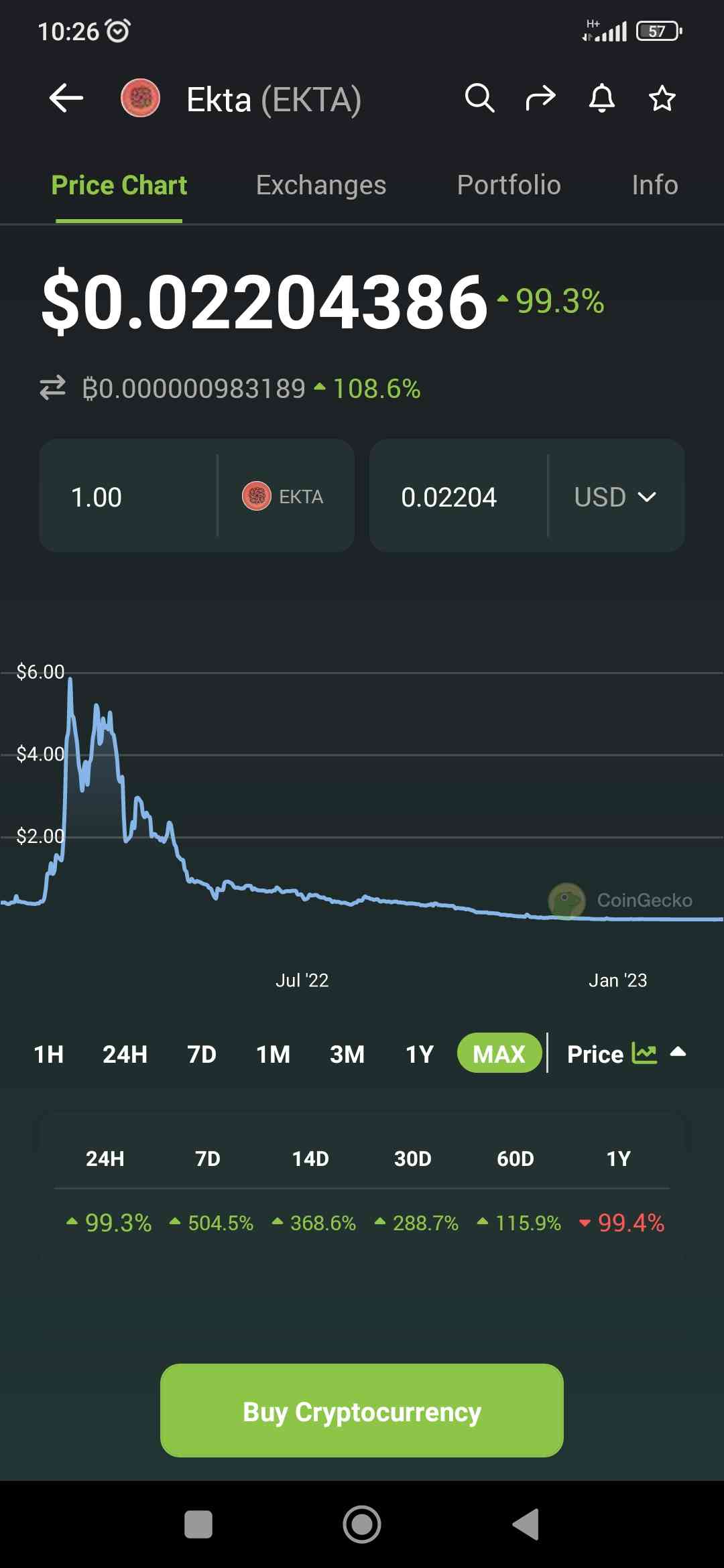Open the search magnifier icon
This screenshot has height=1568, width=724.
479,99
